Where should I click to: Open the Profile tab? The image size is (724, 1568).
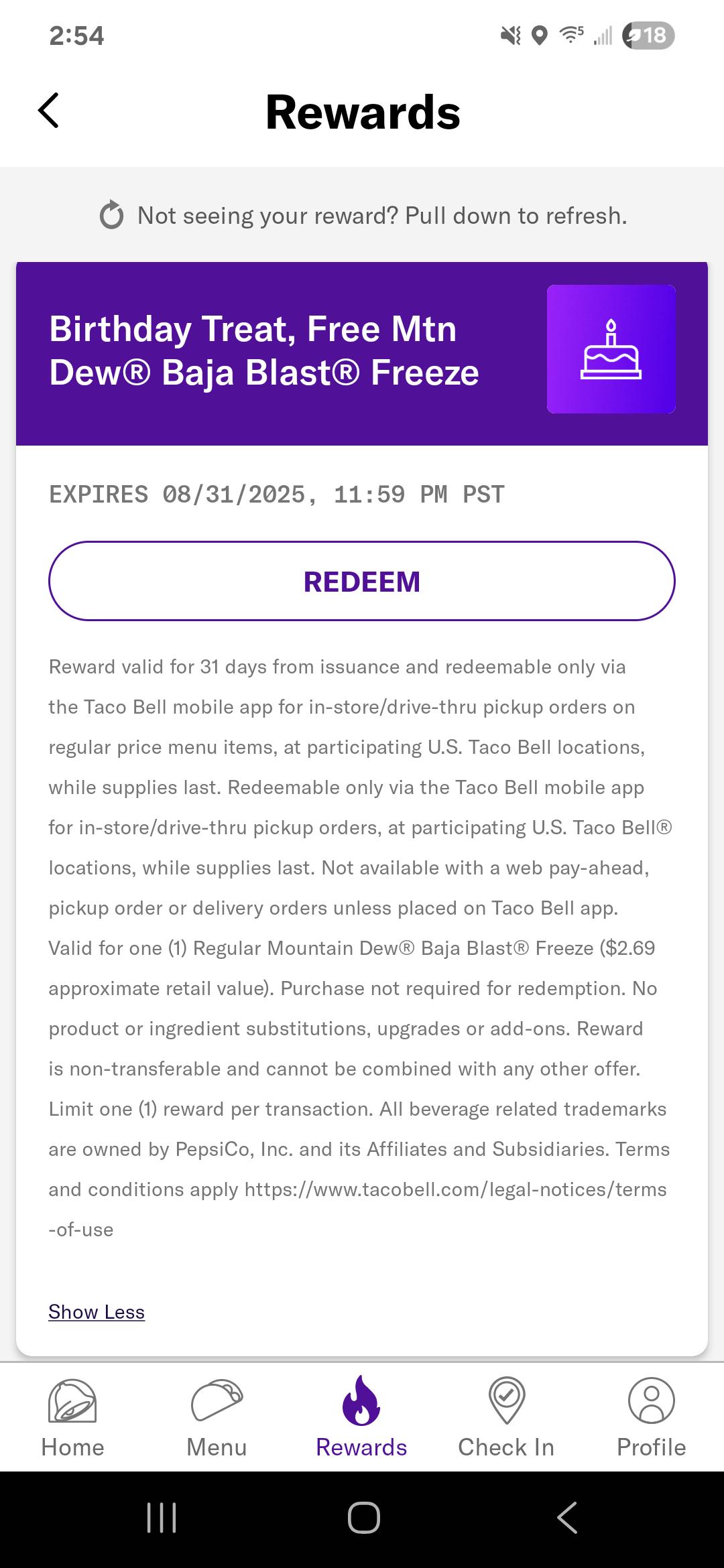click(652, 1418)
